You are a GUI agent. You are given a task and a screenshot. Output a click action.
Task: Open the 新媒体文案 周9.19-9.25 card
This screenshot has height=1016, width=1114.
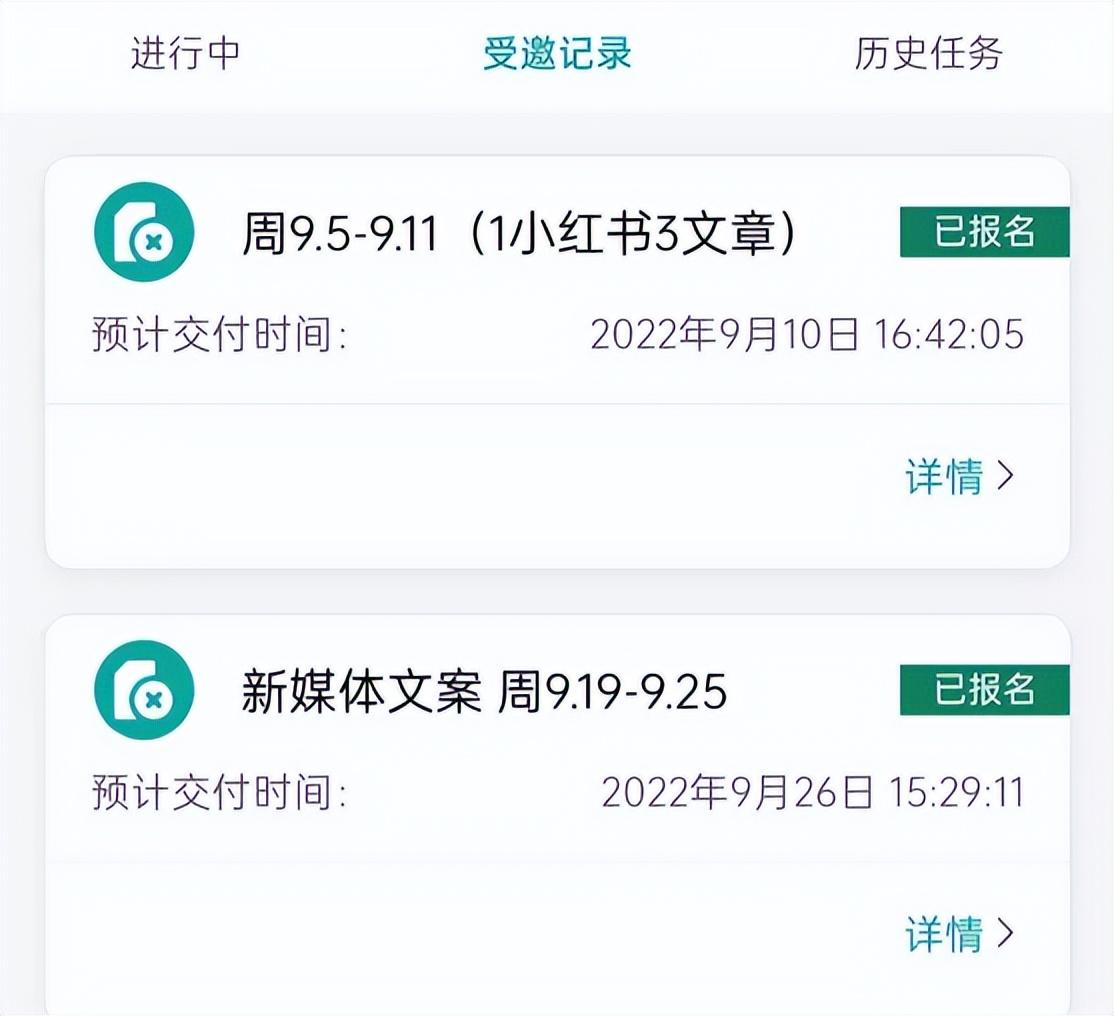[x=484, y=692]
